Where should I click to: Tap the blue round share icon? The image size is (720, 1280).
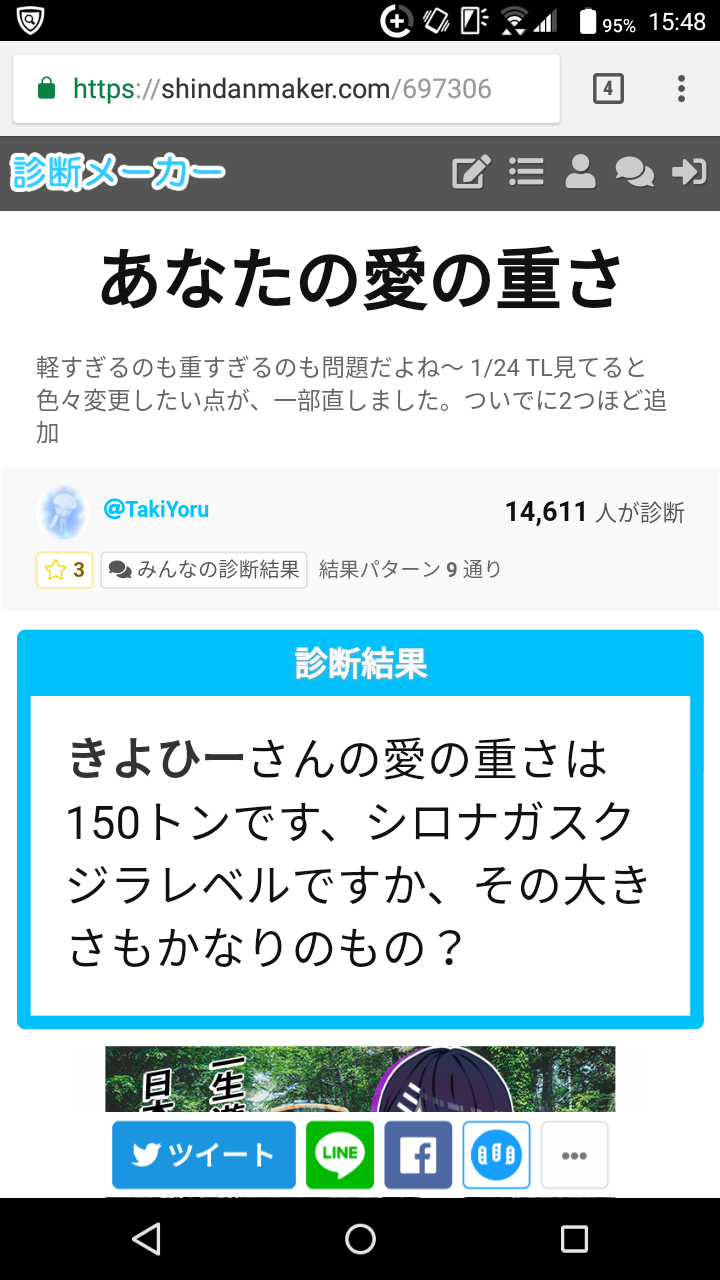coord(496,1155)
